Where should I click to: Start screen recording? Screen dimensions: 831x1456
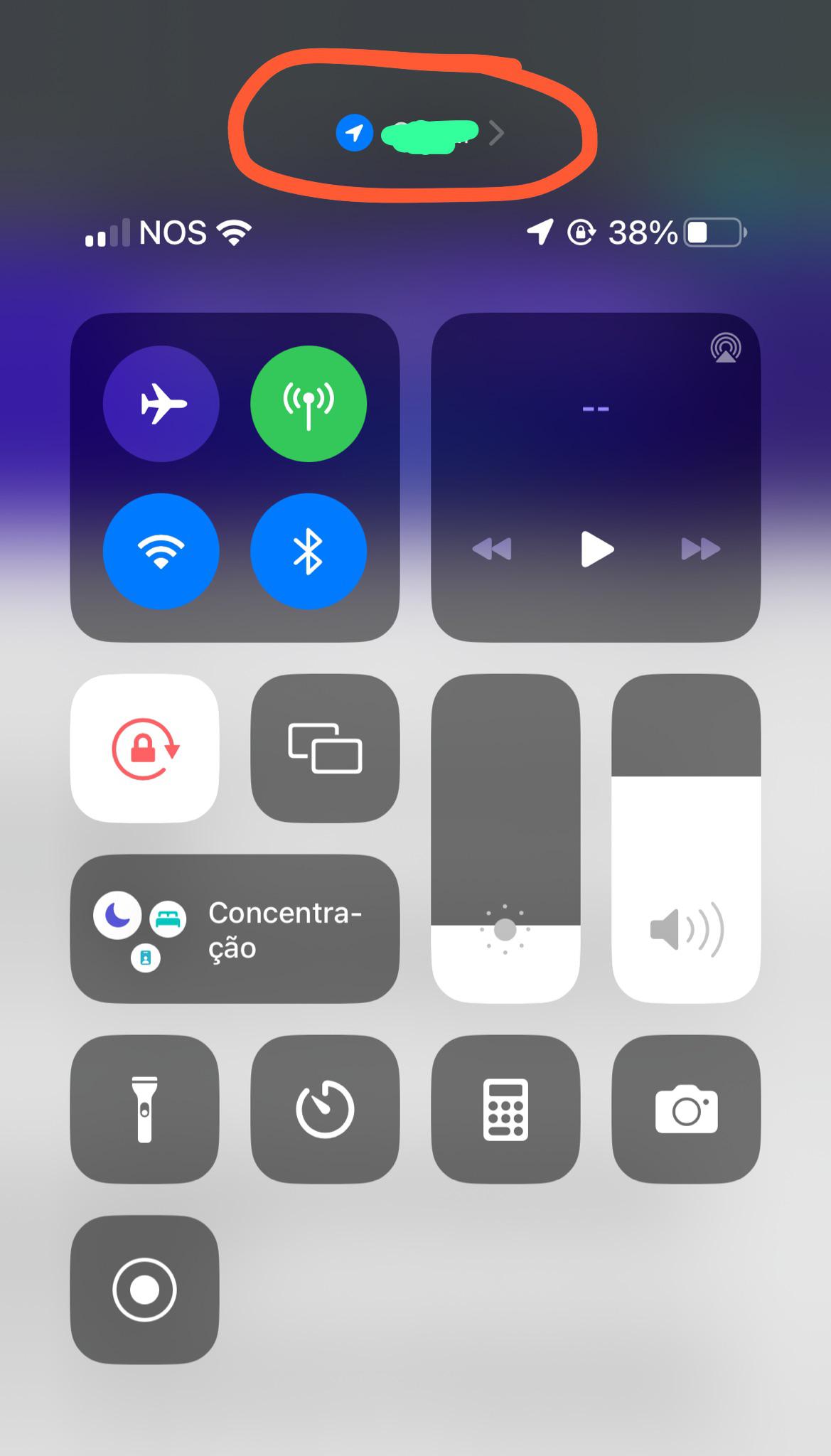(145, 1290)
